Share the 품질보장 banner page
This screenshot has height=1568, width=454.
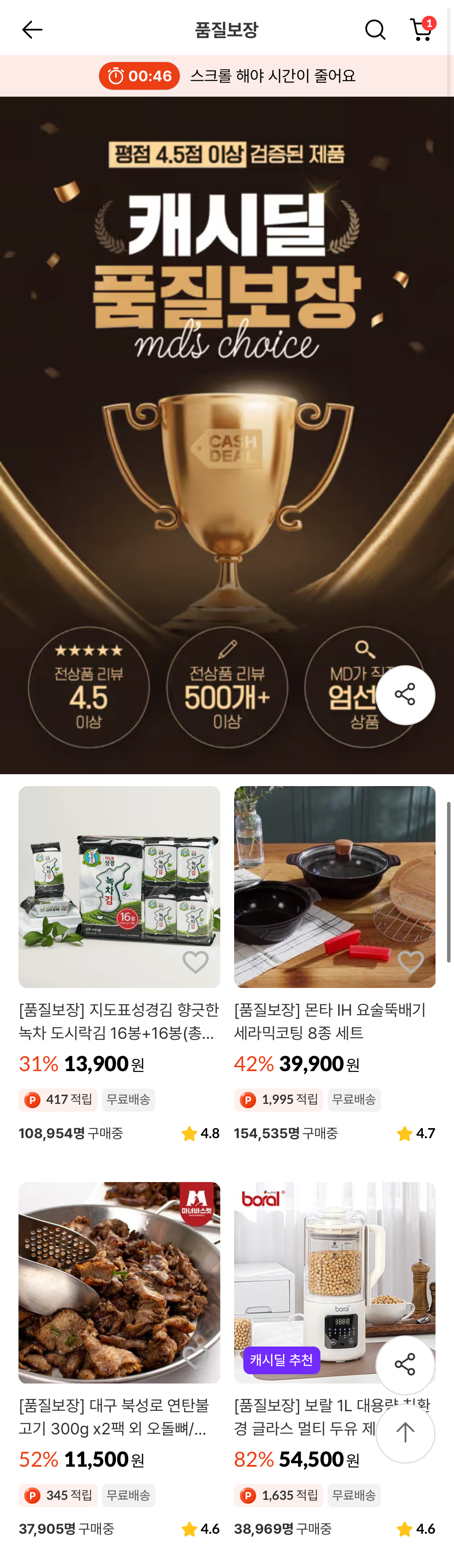[x=405, y=694]
